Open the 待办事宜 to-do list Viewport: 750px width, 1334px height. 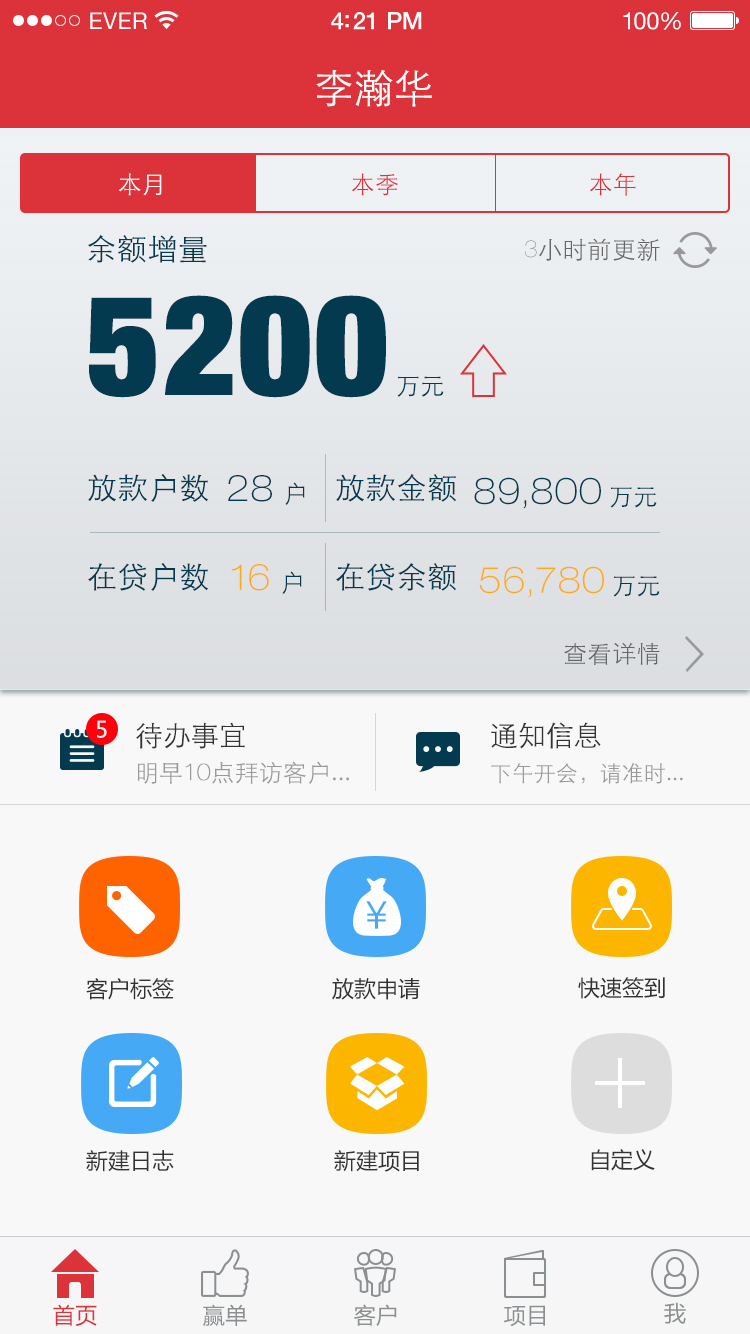coord(205,752)
